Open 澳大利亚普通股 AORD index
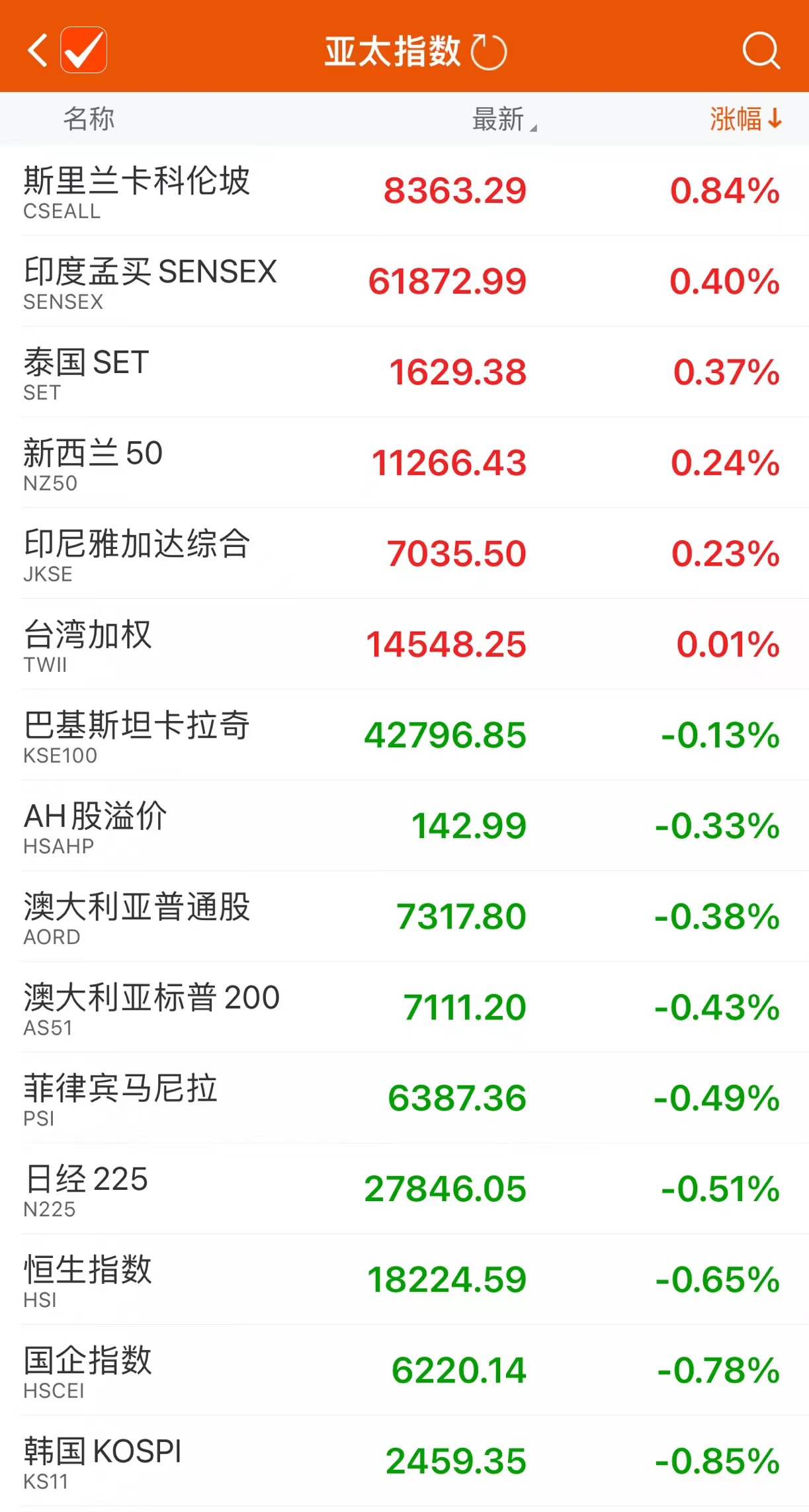Image resolution: width=809 pixels, height=1512 pixels. 404,916
